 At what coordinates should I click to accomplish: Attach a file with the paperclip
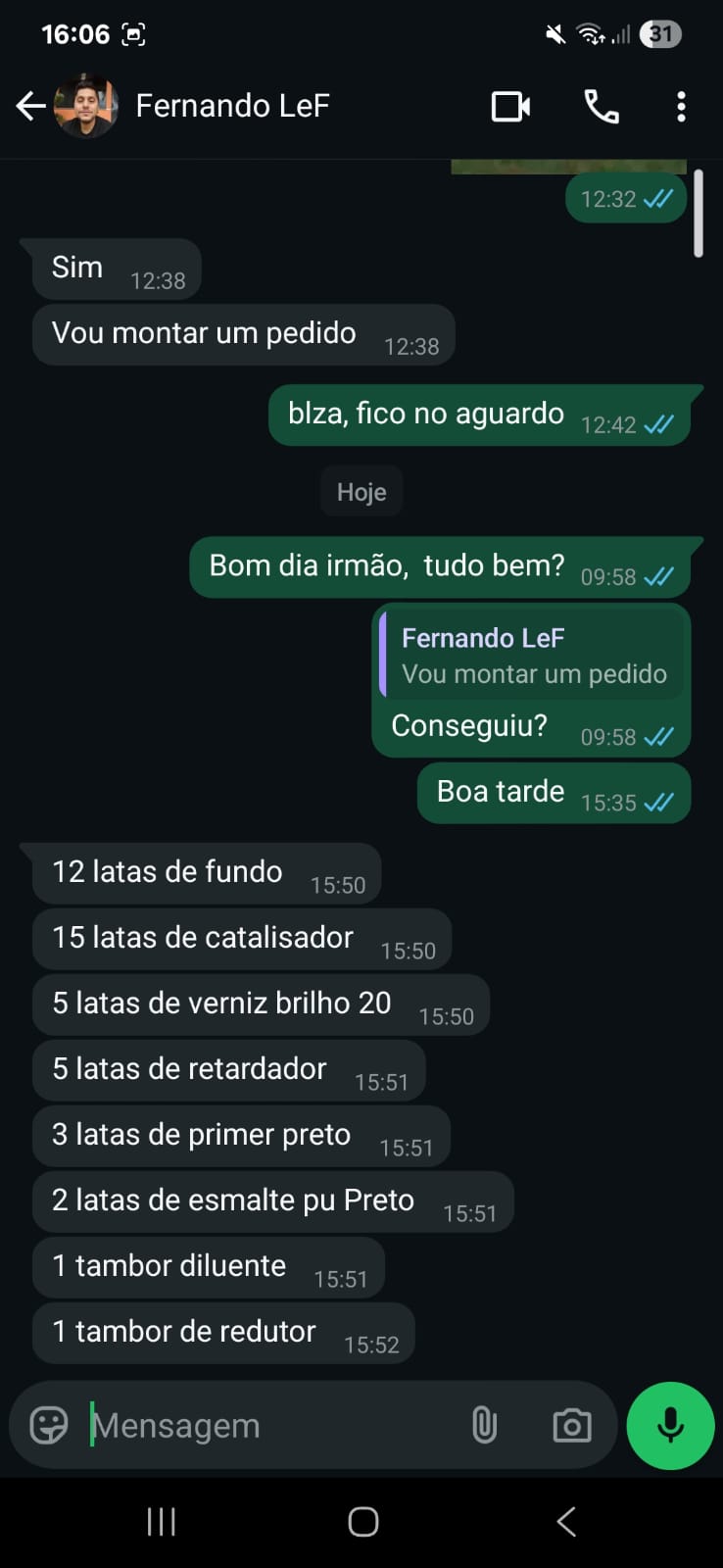pyautogui.click(x=485, y=1425)
